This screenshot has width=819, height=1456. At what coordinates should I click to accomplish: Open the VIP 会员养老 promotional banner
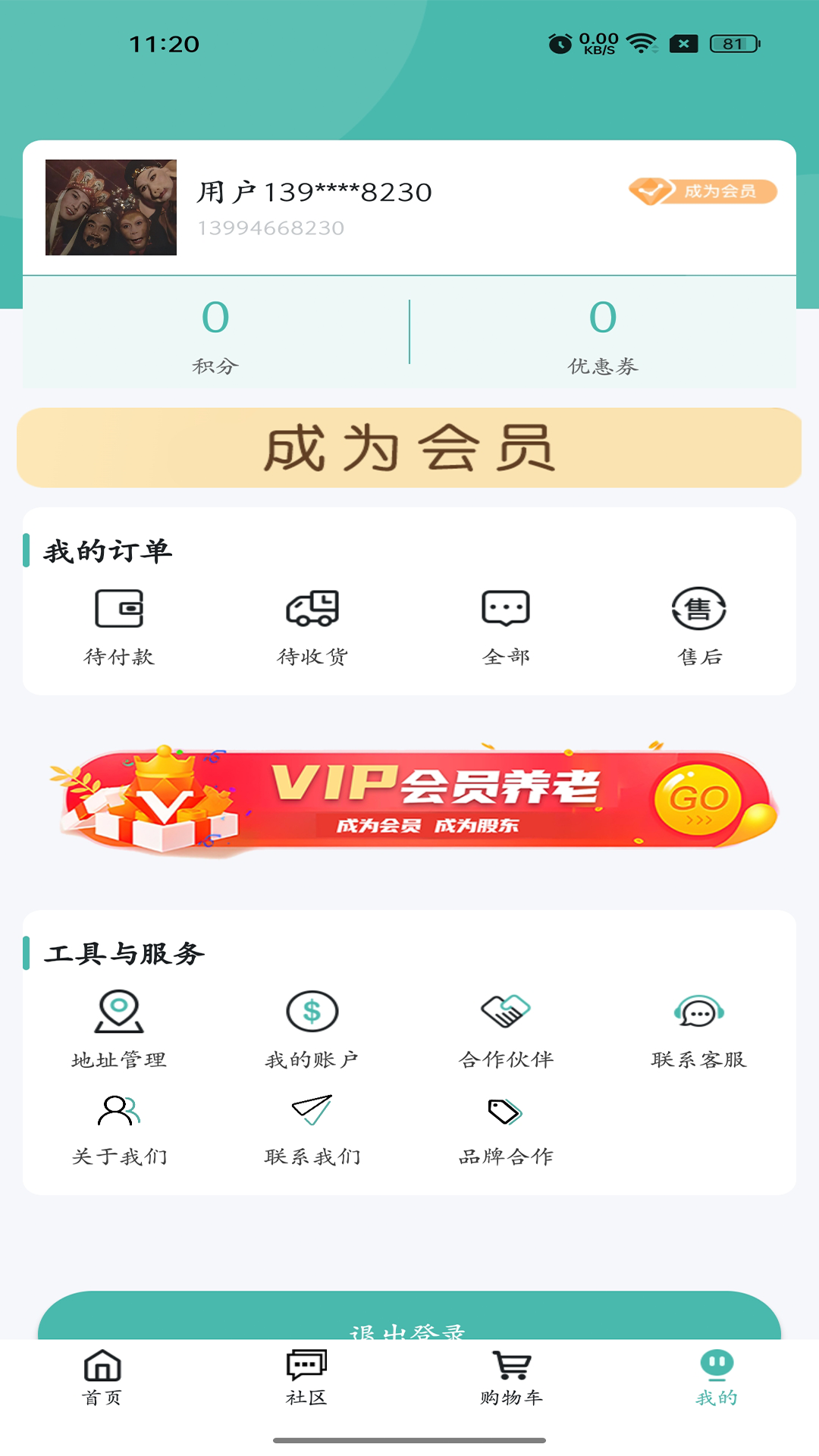click(x=409, y=799)
